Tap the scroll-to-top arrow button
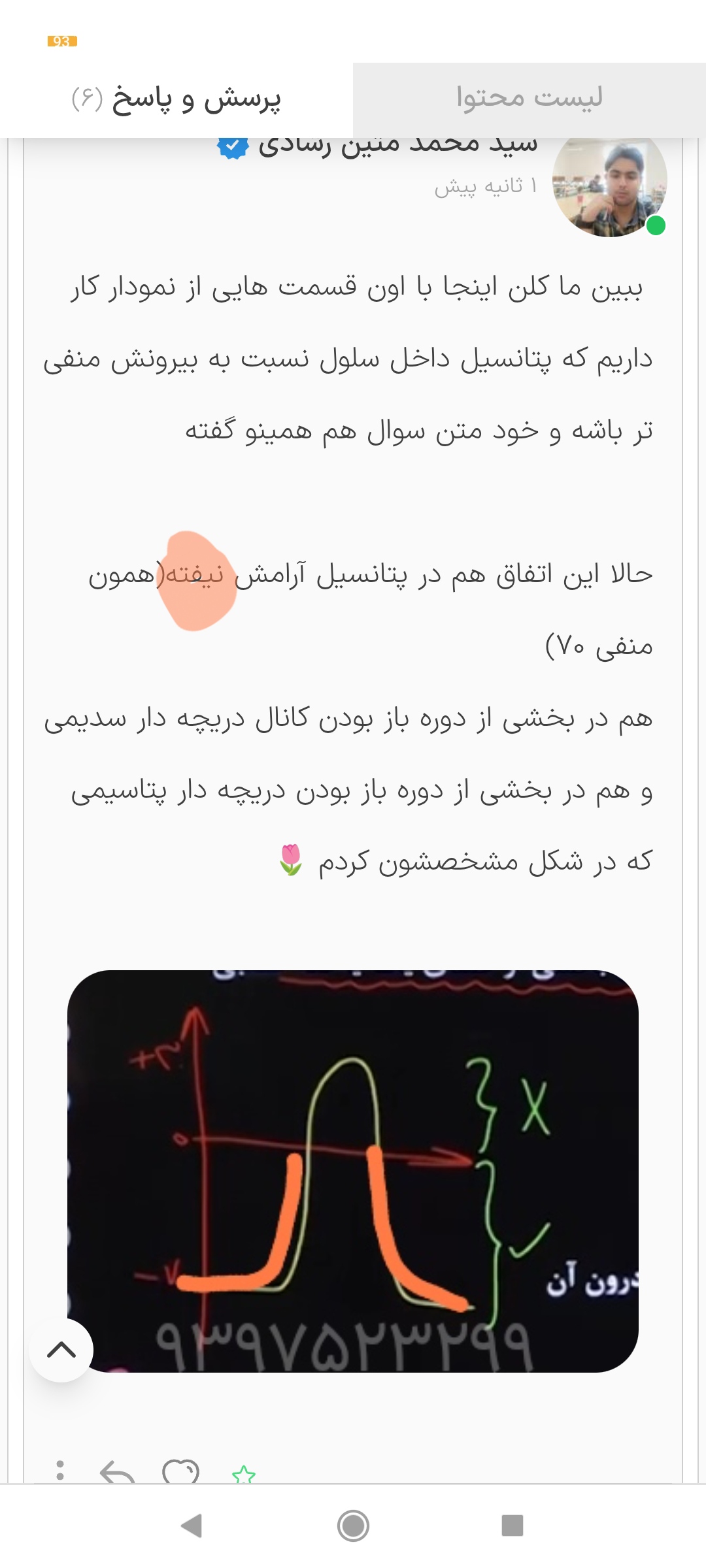This screenshot has width=706, height=1568. (x=61, y=1350)
